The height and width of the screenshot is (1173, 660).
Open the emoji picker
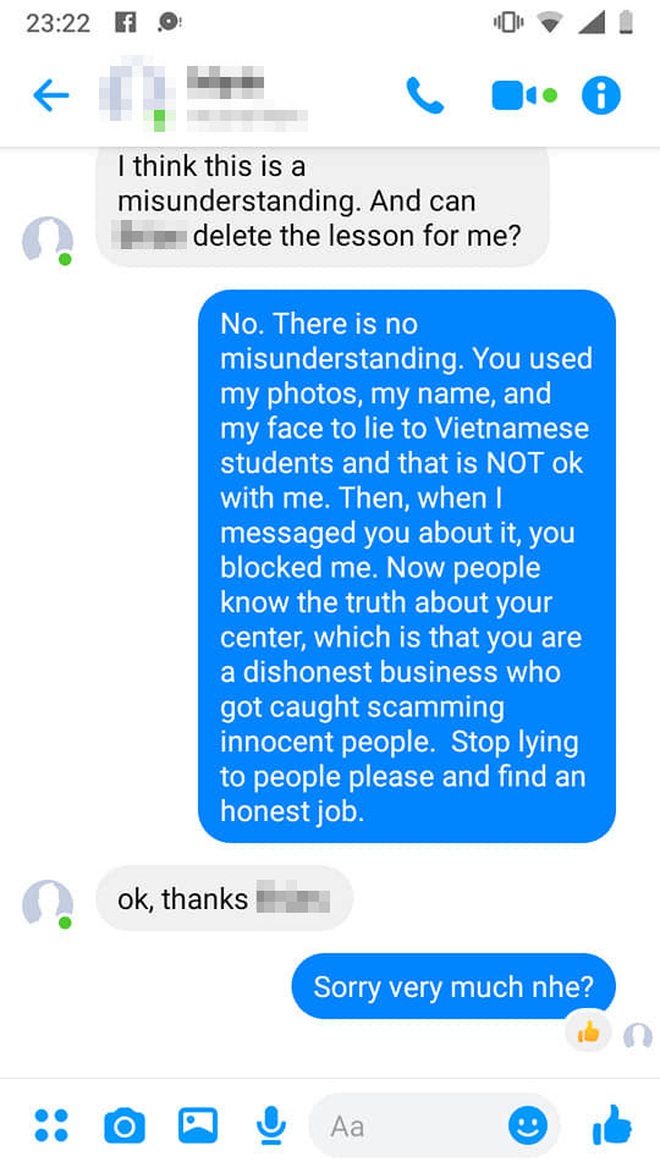[528, 1126]
